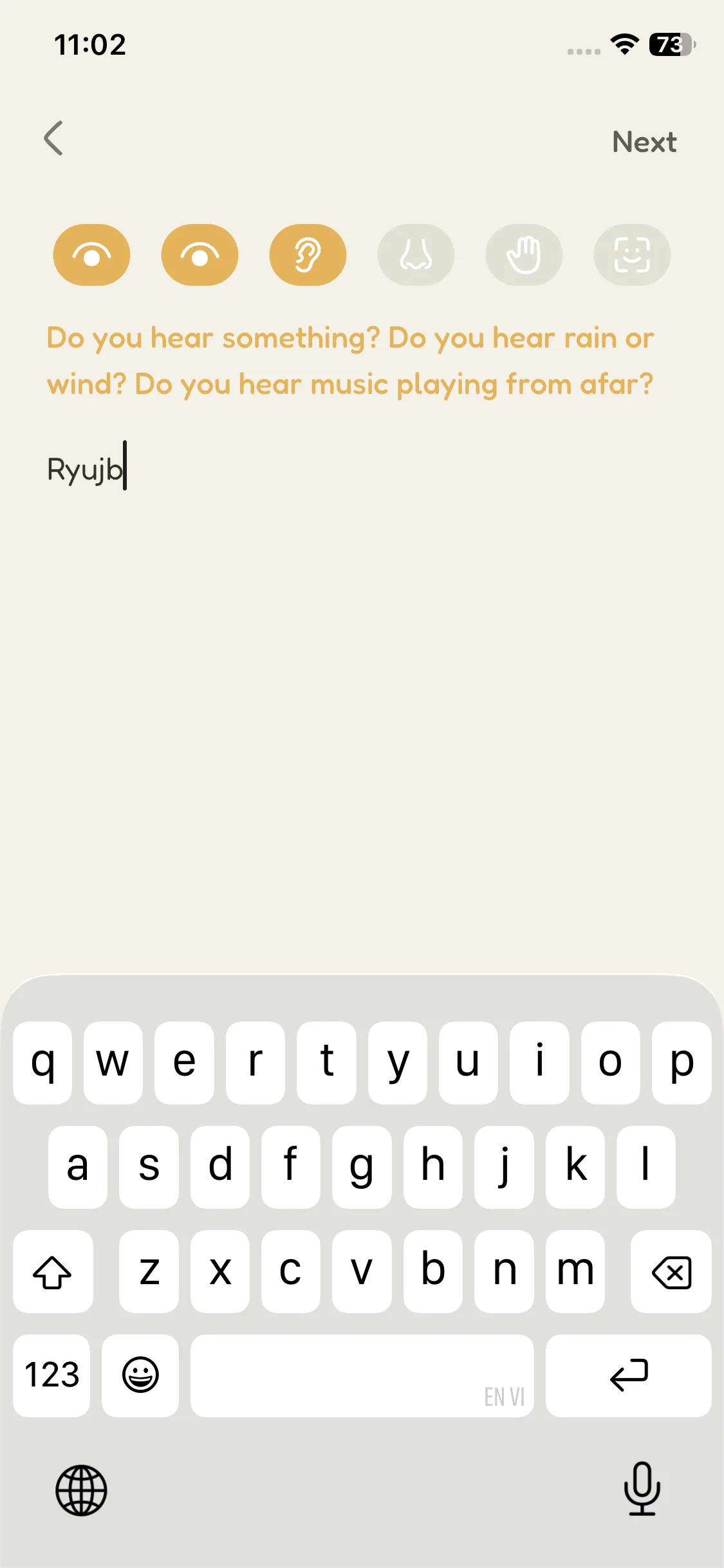Tap Next to continue
Viewport: 724px width, 1568px height.
(x=644, y=142)
